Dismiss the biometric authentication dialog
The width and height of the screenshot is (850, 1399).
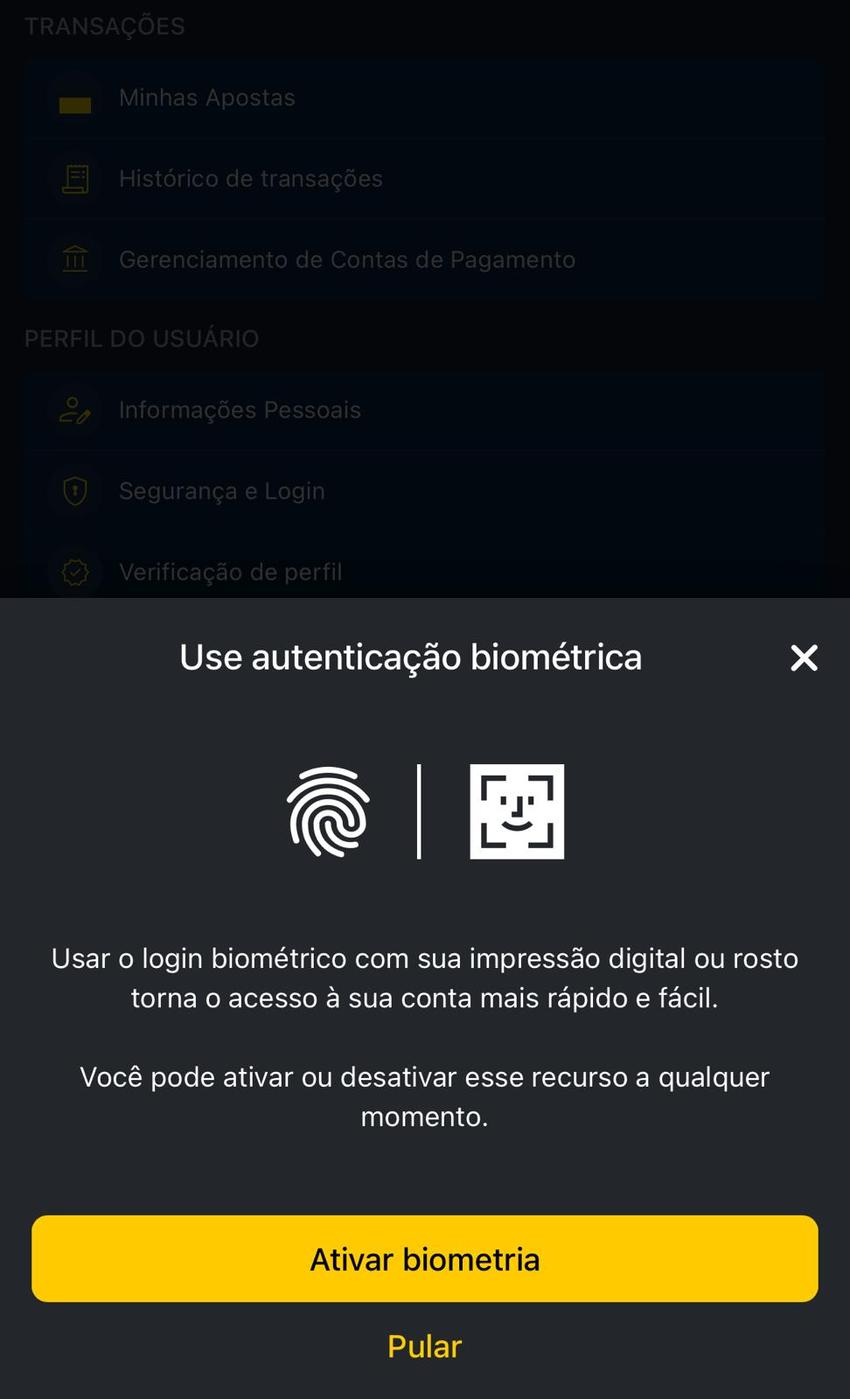click(804, 657)
